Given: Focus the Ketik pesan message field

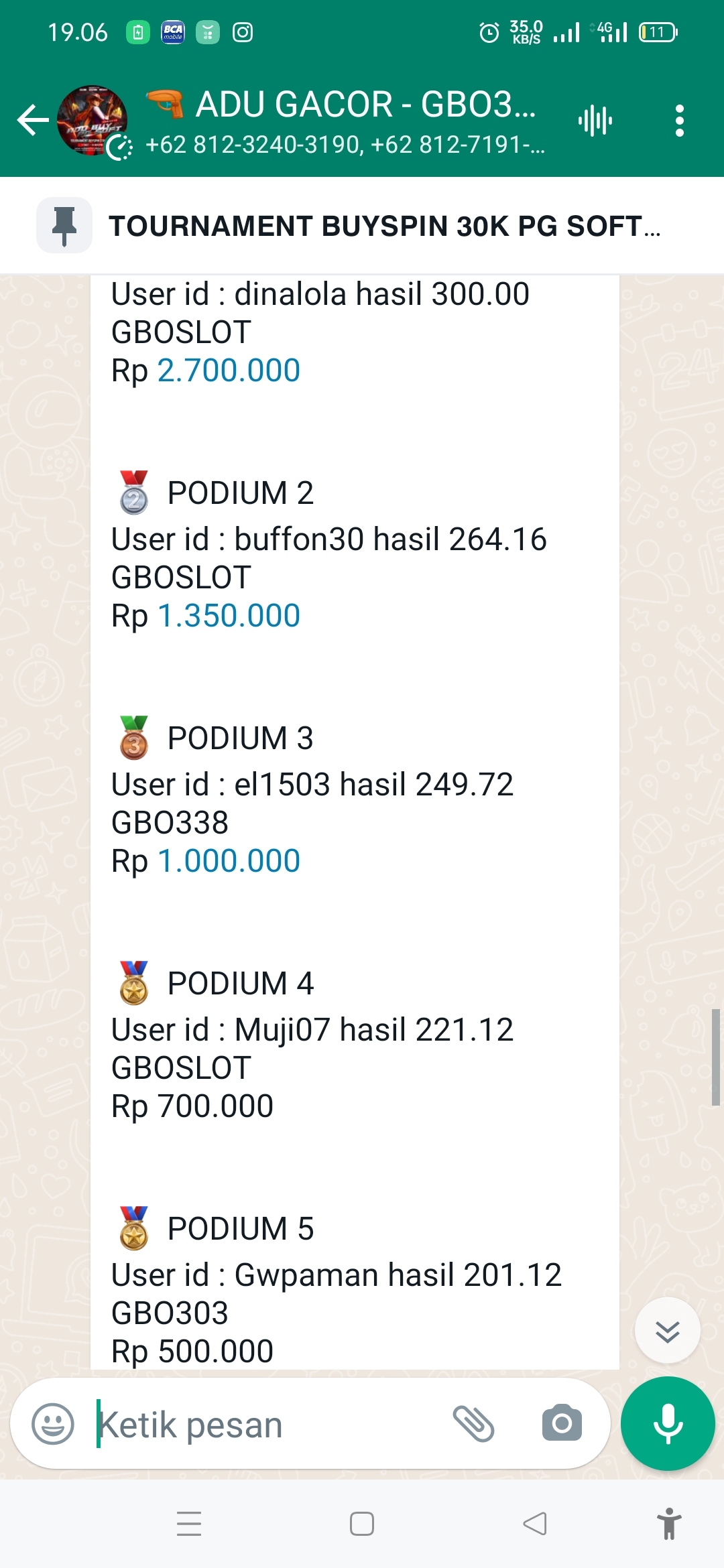Looking at the screenshot, I should [268, 1425].
